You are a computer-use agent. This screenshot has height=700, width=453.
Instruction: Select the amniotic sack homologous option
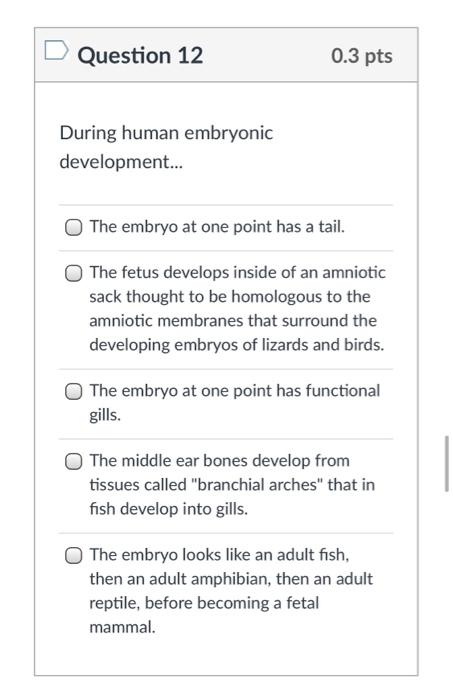click(74, 273)
